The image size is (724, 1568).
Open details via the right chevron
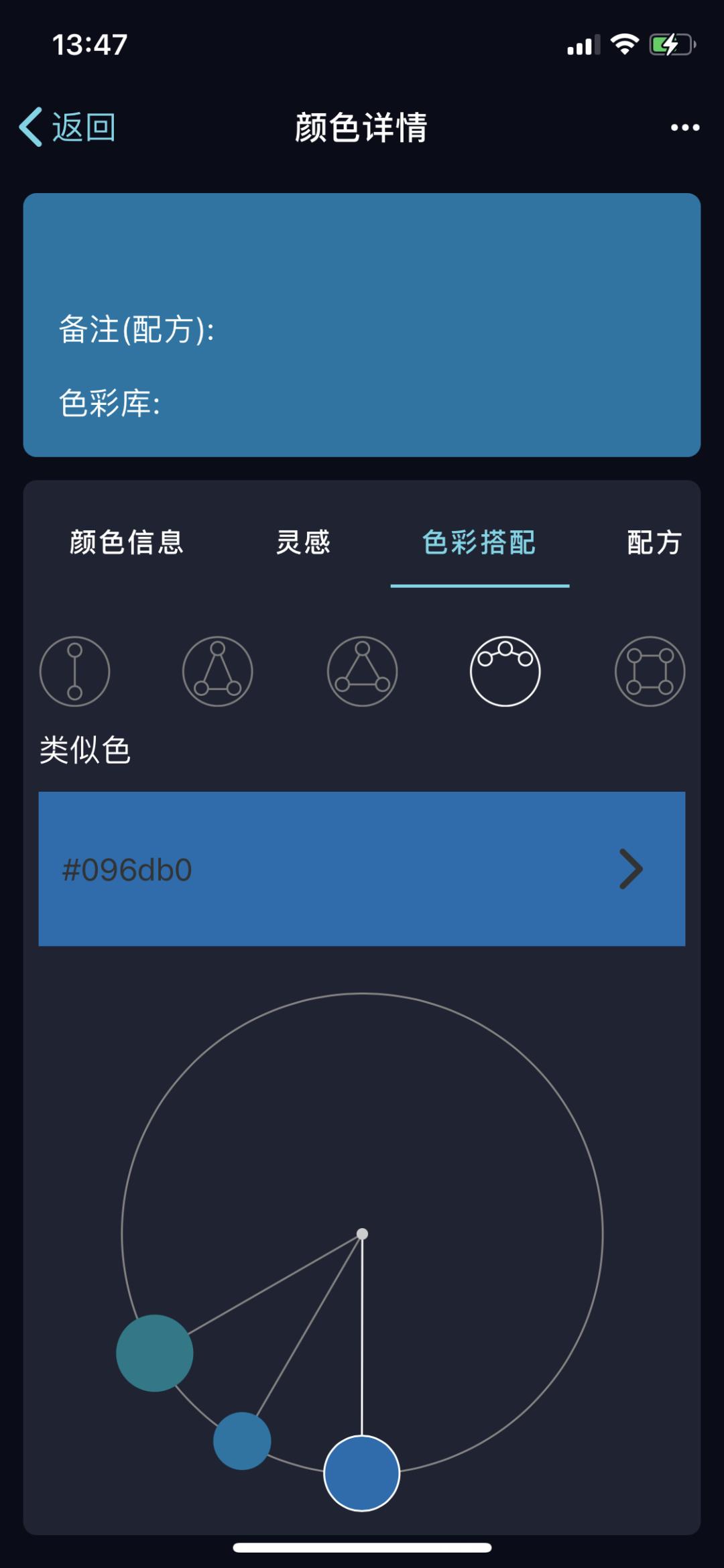tap(629, 869)
